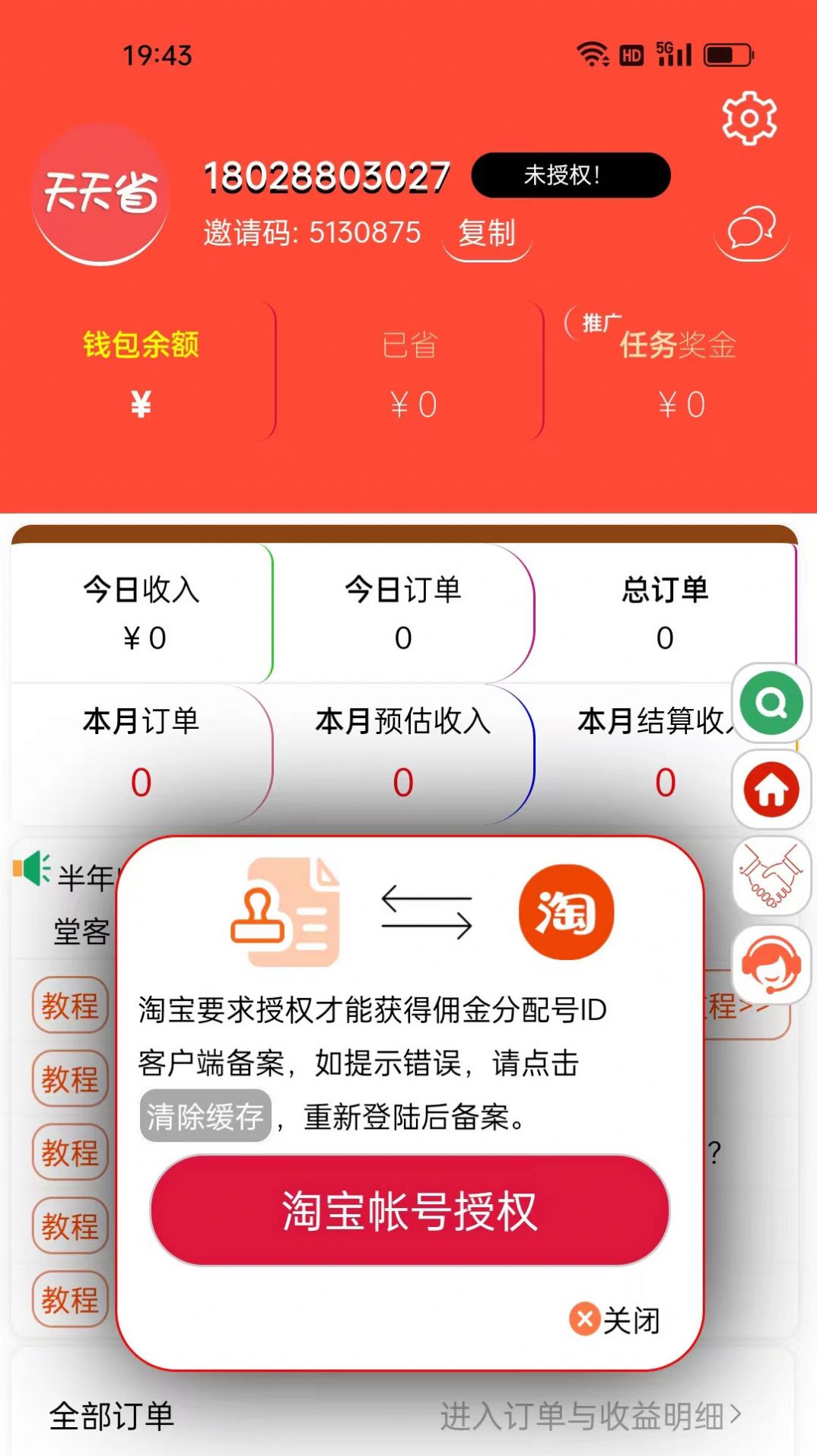
Task: Open the 已省 savings section
Action: 411,373
